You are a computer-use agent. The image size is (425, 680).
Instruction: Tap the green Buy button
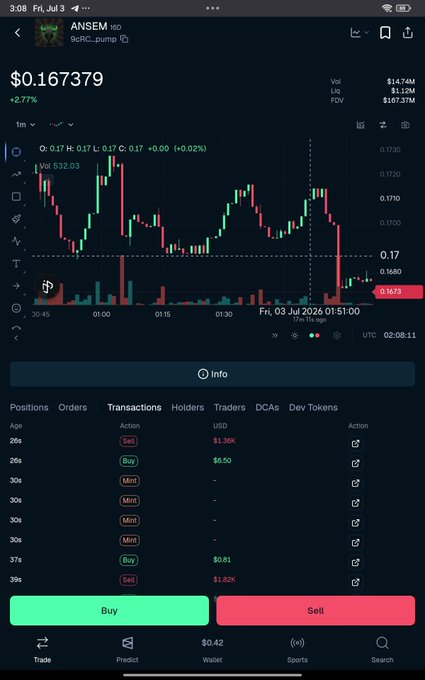point(109,610)
